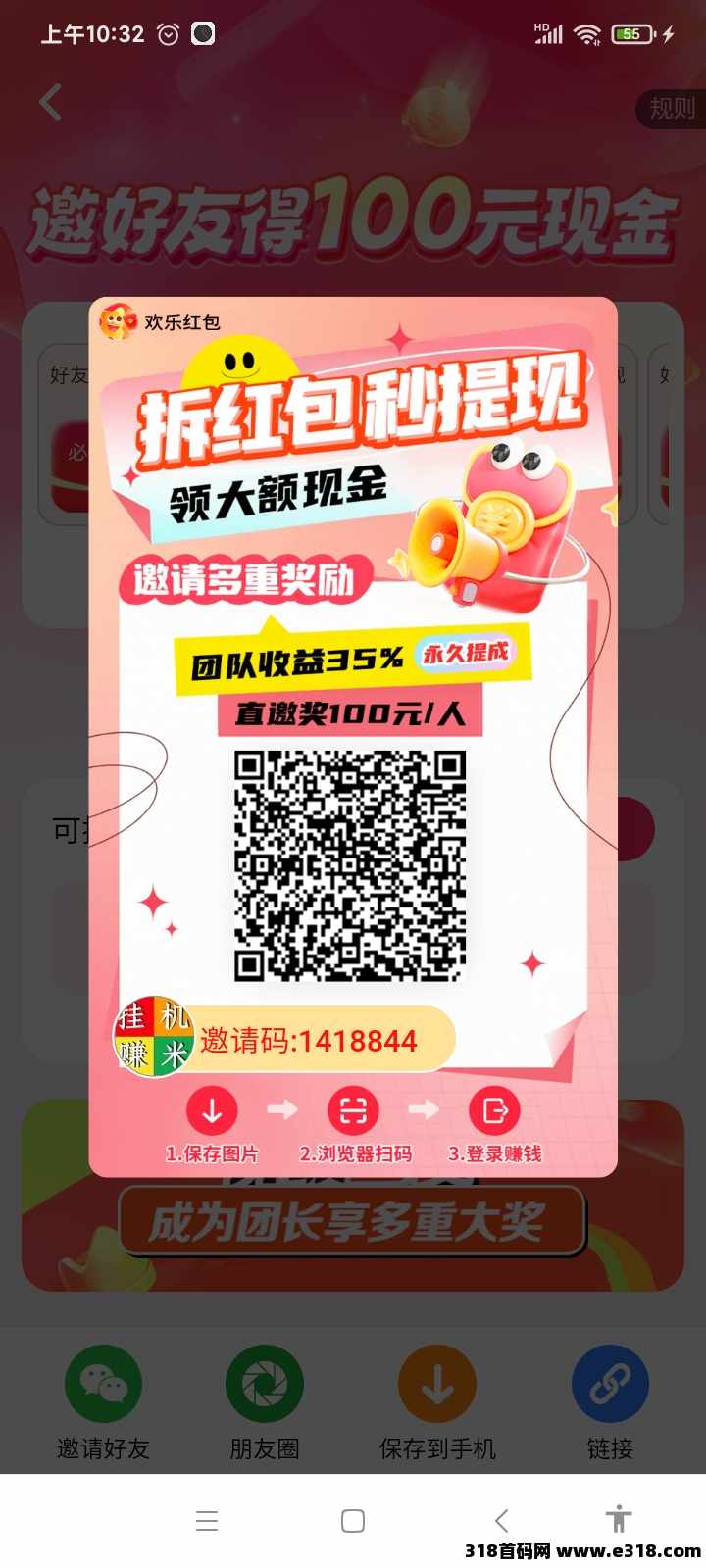This screenshot has width=706, height=1568.
Task: Share the poster to 朋友圈
Action: click(x=265, y=1403)
